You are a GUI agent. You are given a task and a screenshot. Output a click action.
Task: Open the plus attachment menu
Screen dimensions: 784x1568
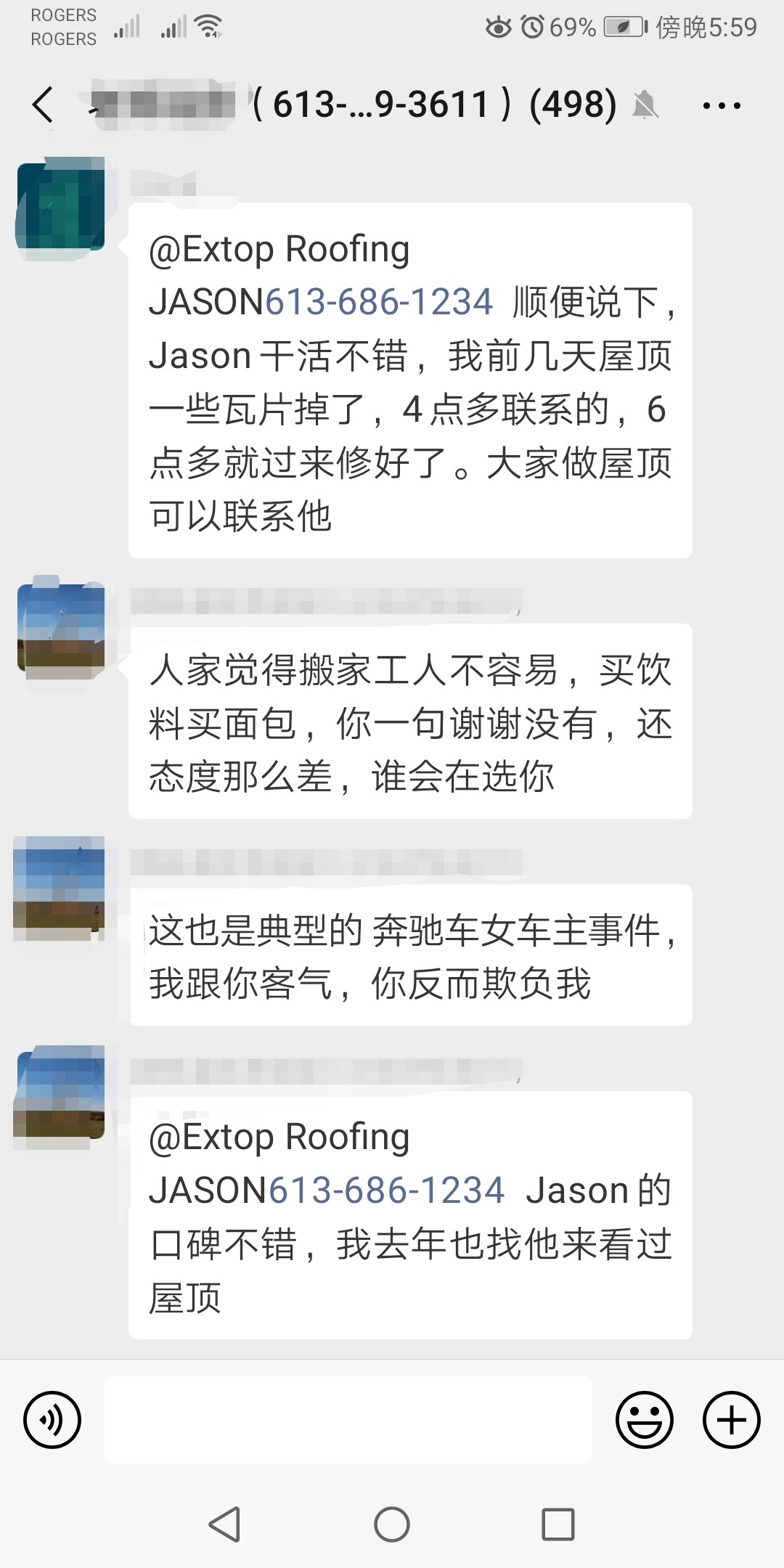tap(731, 1420)
